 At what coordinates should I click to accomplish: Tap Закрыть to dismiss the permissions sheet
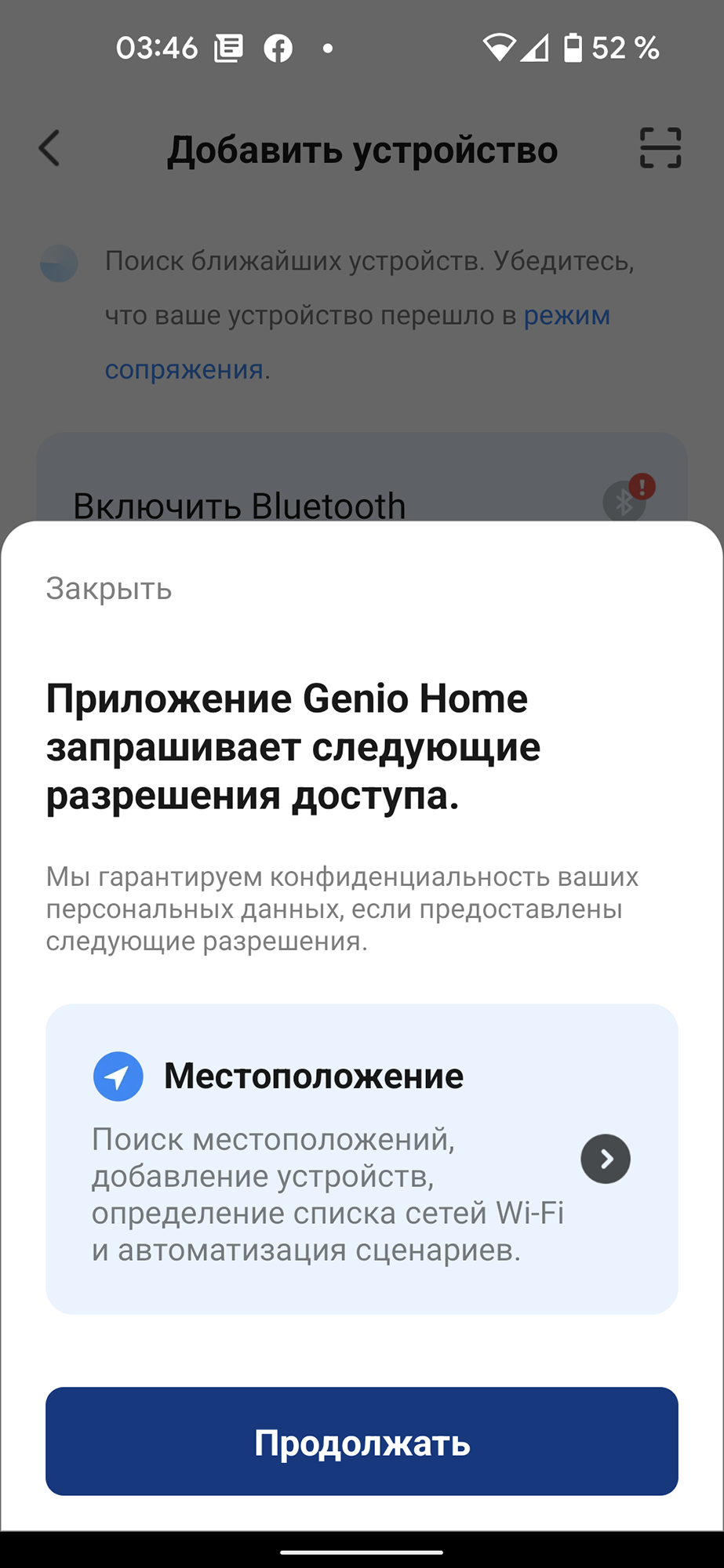[x=109, y=589]
